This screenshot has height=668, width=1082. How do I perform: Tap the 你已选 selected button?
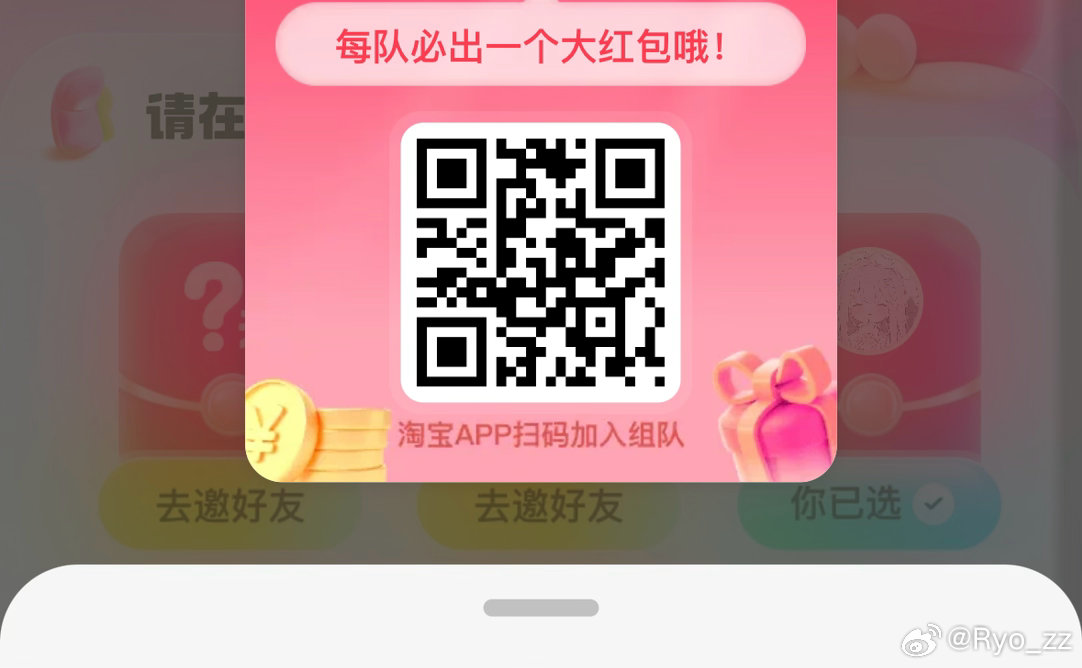pos(868,506)
